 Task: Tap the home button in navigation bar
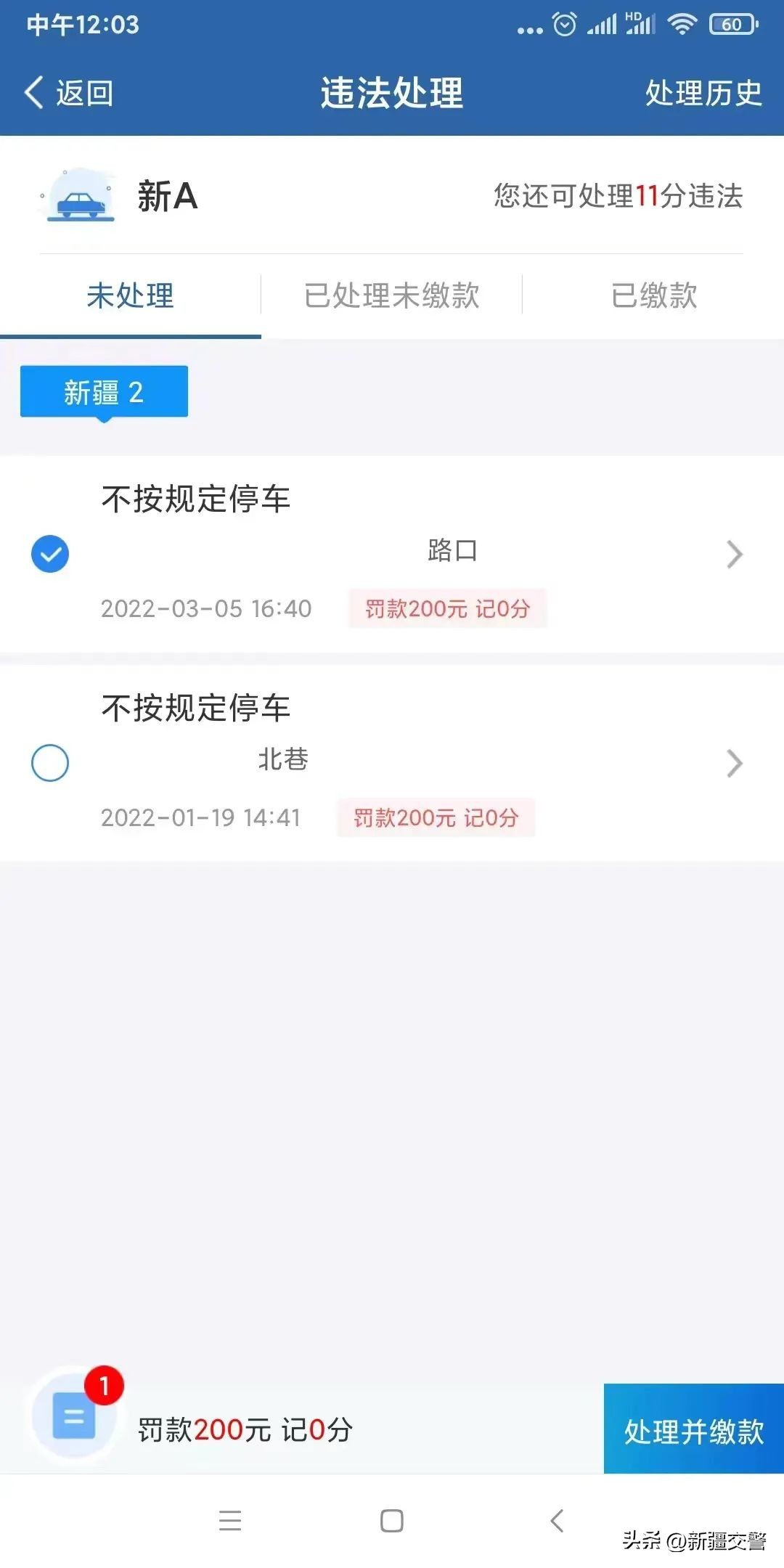pos(392,1522)
